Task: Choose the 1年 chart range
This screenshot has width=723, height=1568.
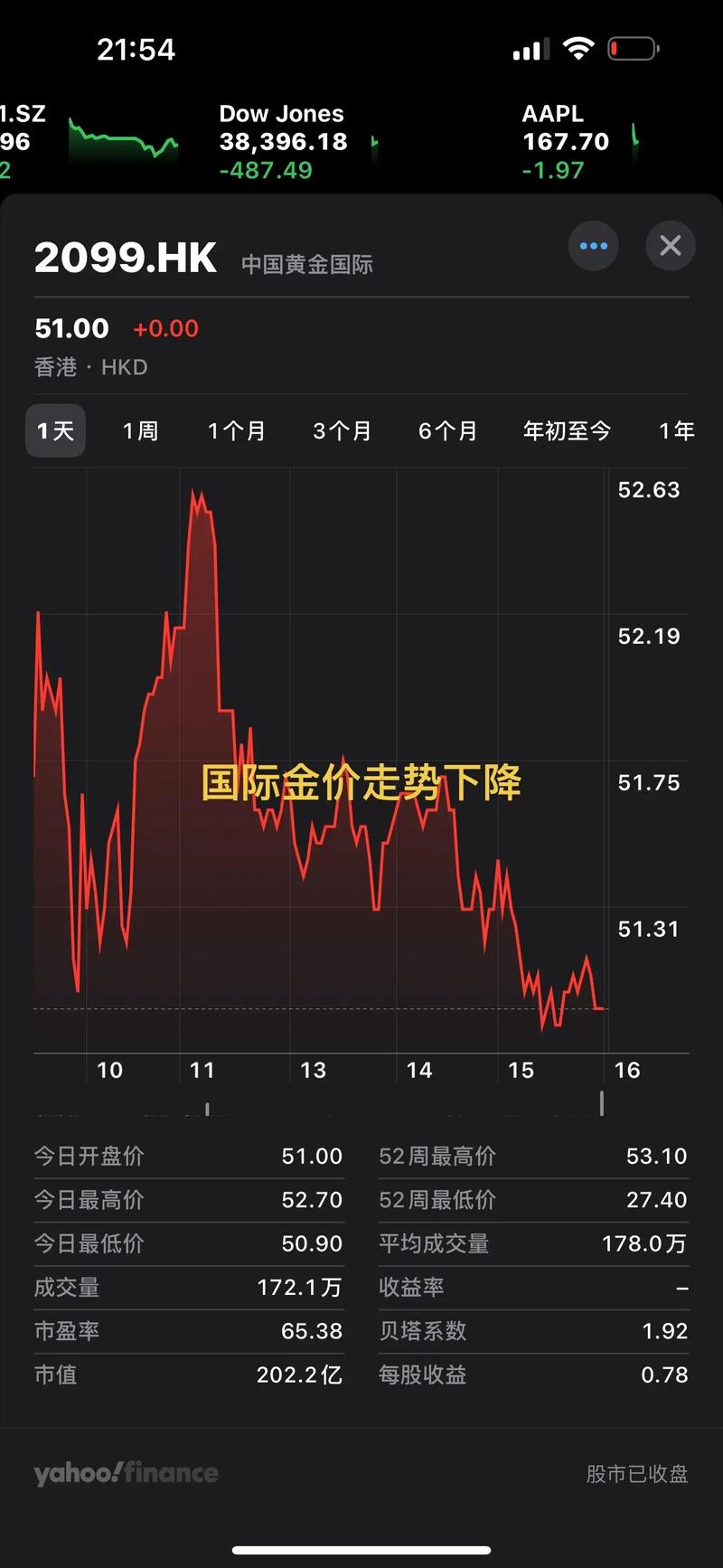Action: [676, 431]
